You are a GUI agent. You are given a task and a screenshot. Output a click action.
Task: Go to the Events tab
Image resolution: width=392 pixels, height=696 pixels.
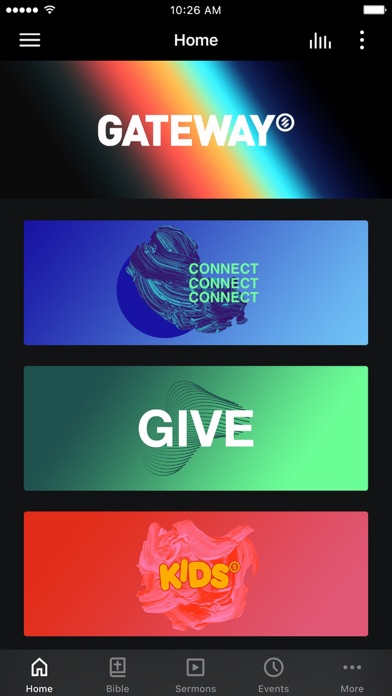273,674
